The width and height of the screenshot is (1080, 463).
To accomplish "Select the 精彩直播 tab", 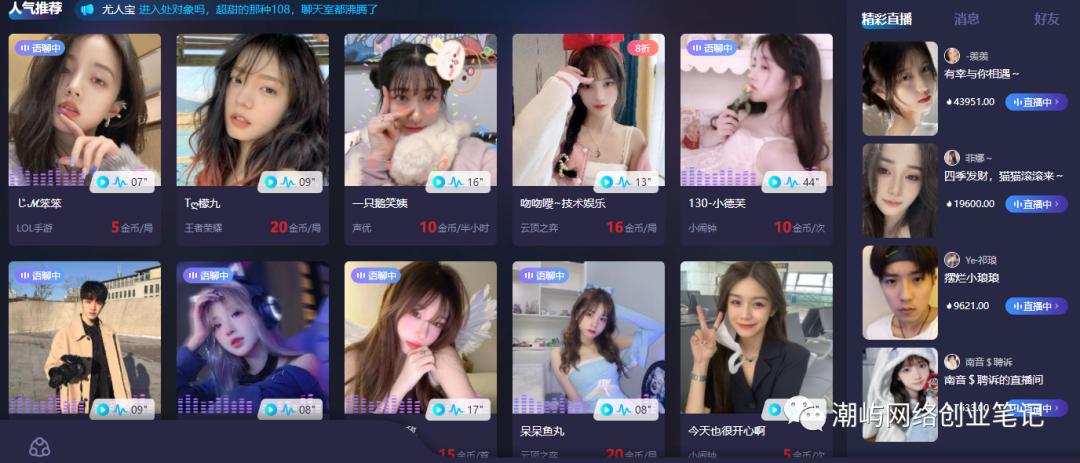I will [886, 18].
